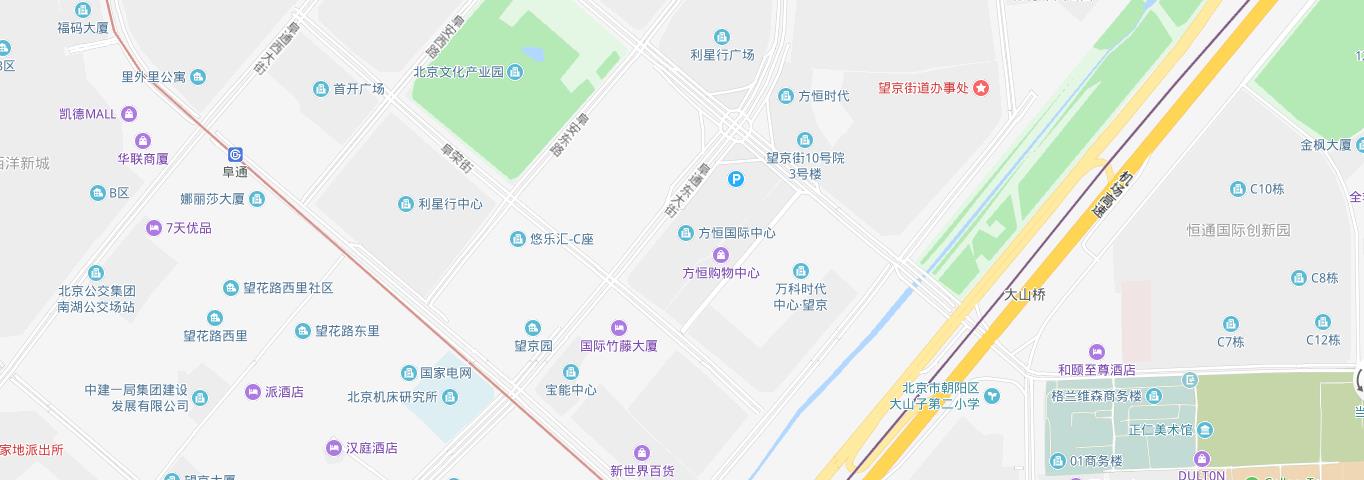Tap the 首开广场 building marker

[x=321, y=88]
